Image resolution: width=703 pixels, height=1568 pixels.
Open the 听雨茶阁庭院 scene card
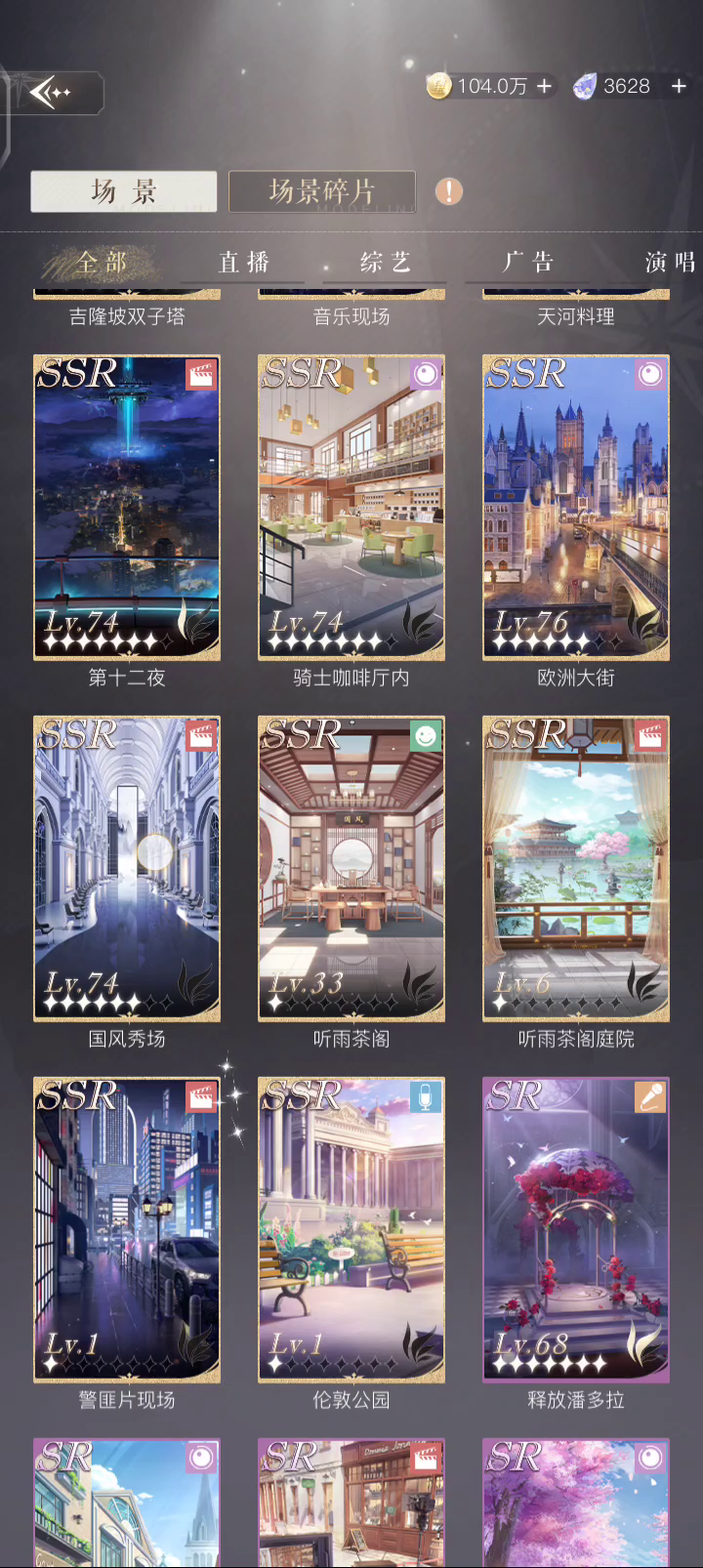pos(576,869)
